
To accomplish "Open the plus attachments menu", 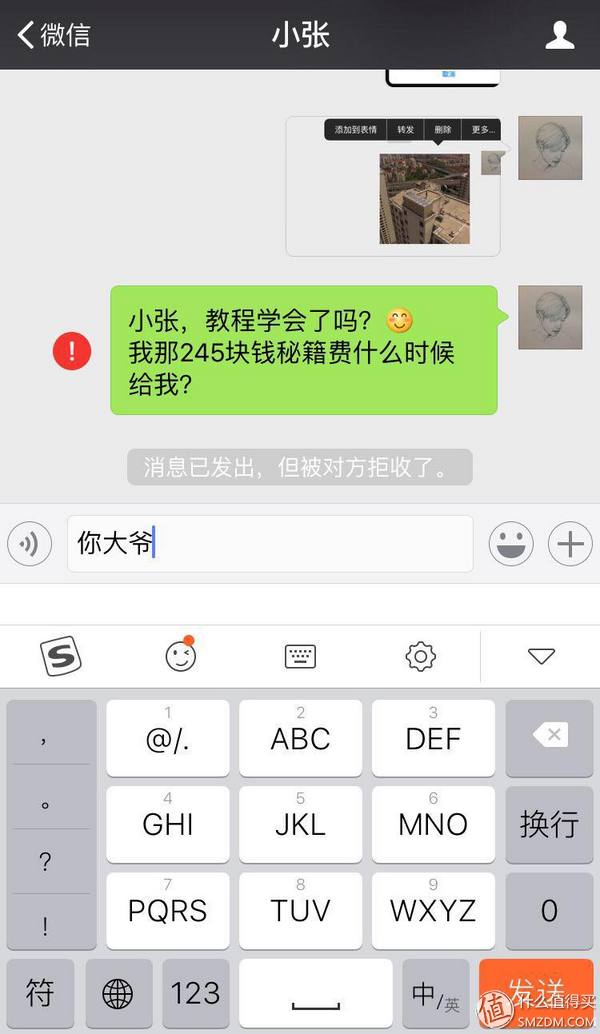I will click(570, 544).
